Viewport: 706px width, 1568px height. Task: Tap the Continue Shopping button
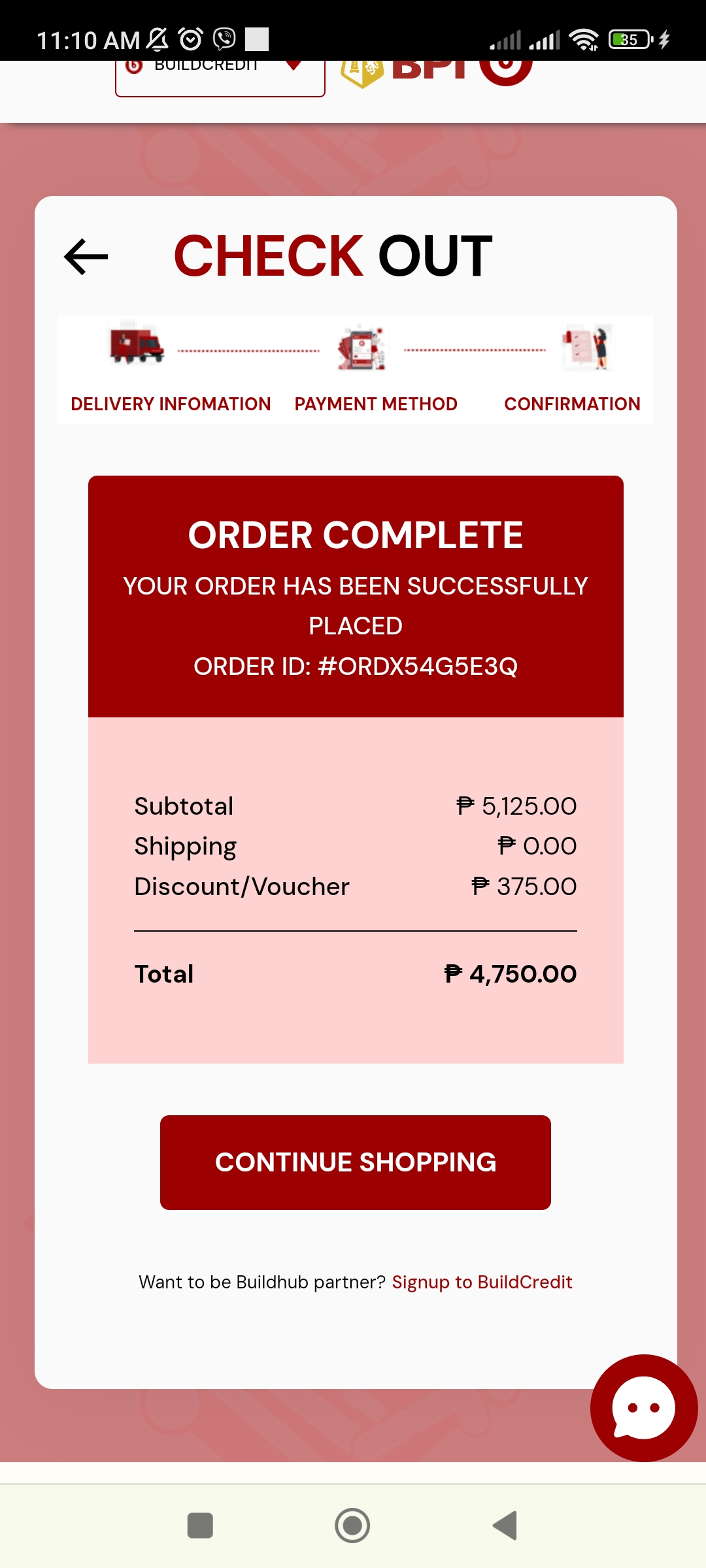click(x=355, y=1162)
